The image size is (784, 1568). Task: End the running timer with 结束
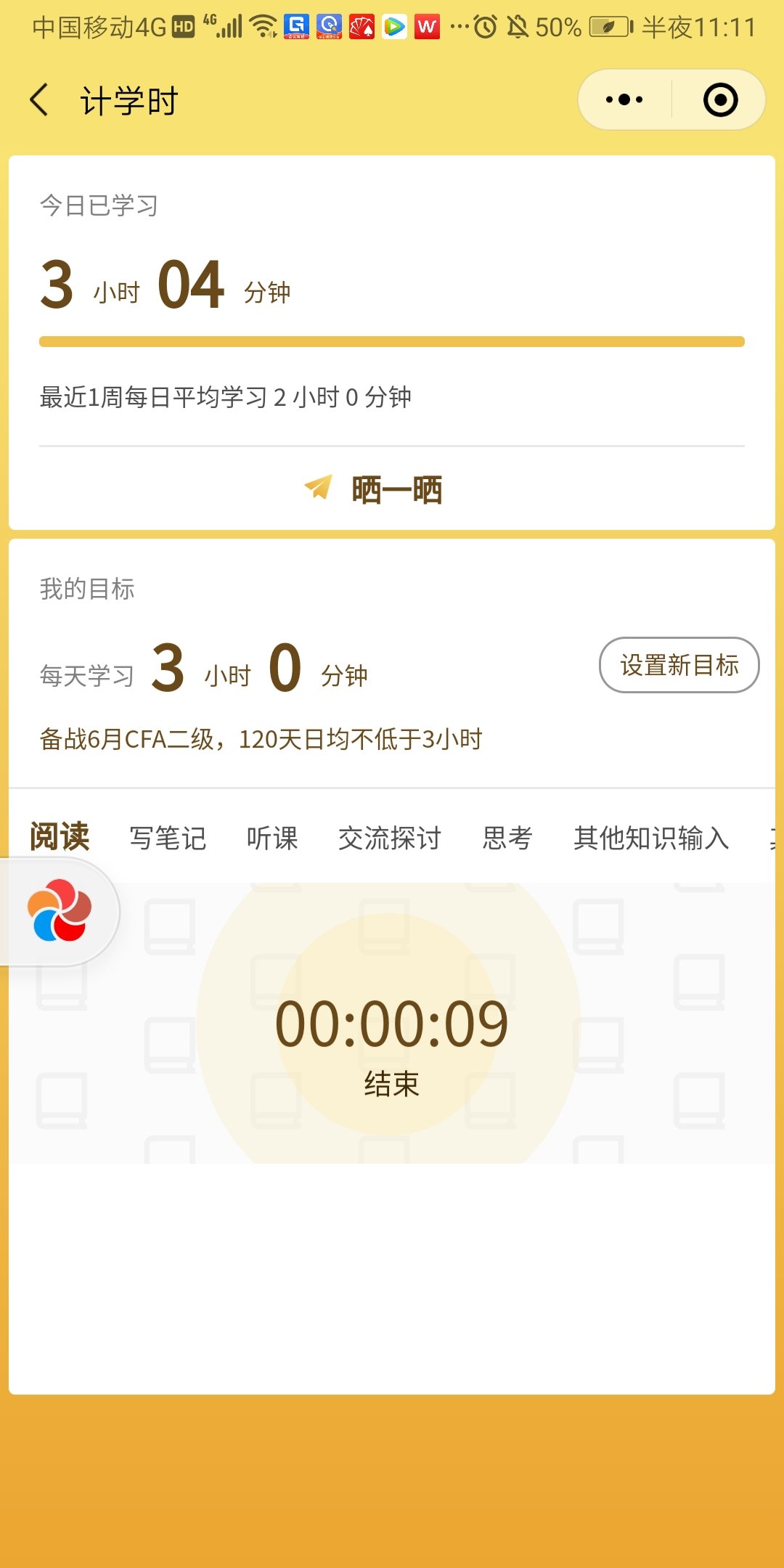(391, 1084)
